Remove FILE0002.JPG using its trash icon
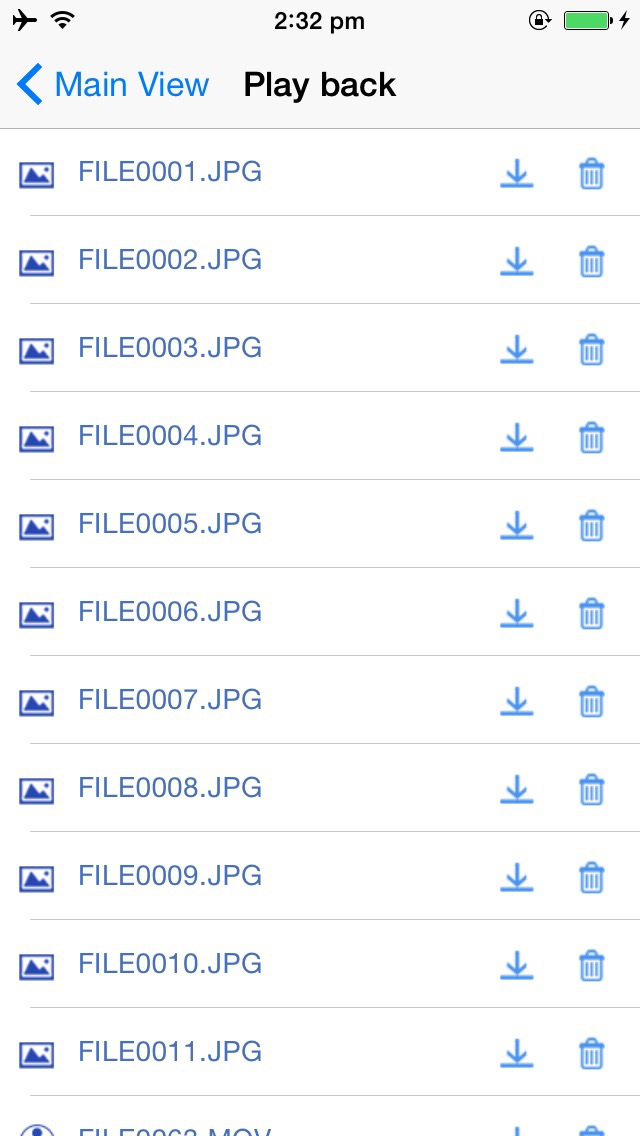The width and height of the screenshot is (640, 1136). (591, 262)
